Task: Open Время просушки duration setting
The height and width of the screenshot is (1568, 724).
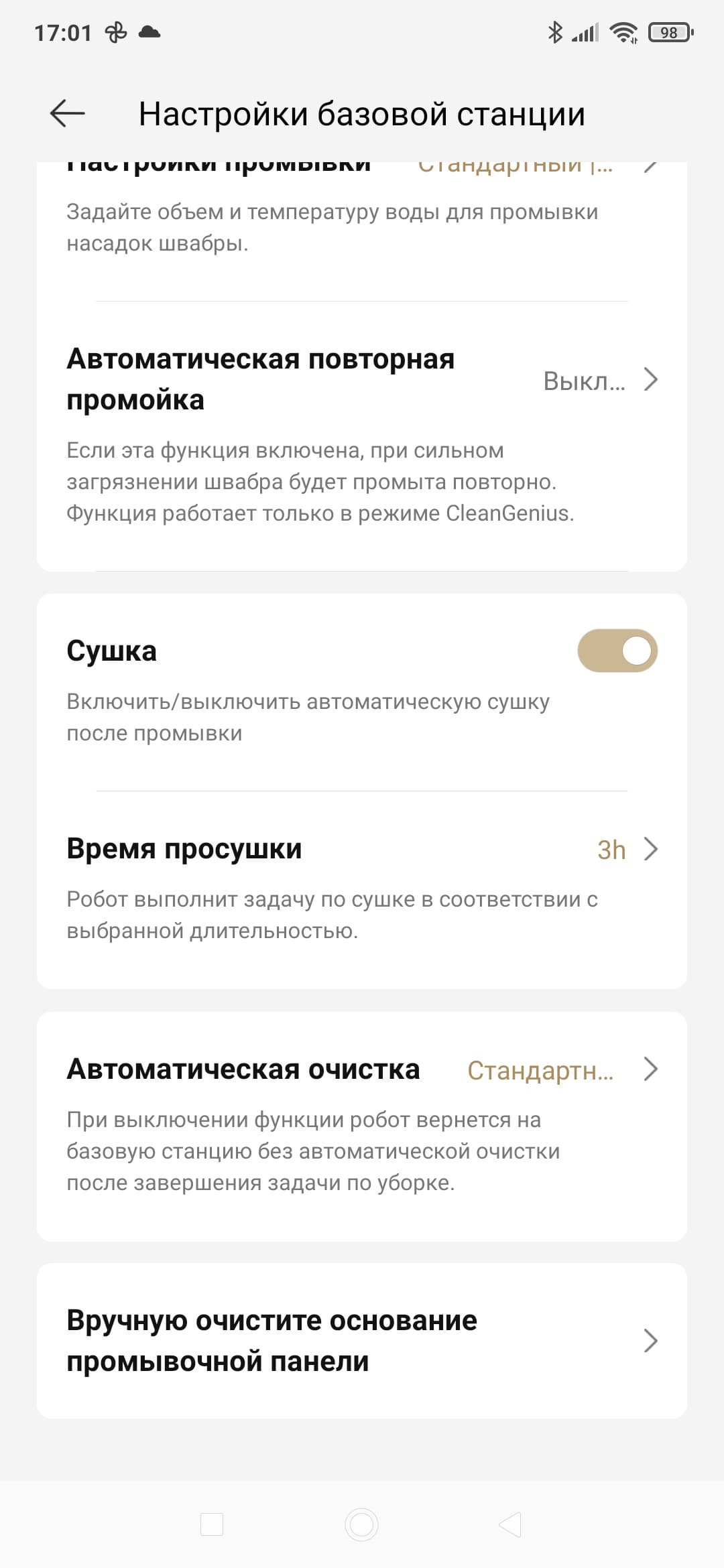Action: (362, 850)
